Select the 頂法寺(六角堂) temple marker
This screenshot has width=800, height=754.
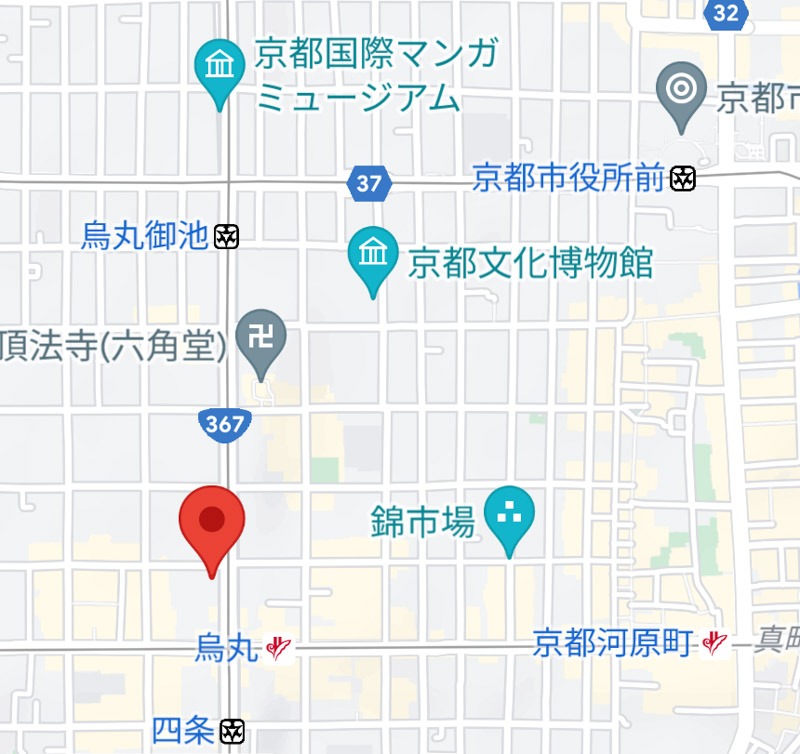pos(262,341)
